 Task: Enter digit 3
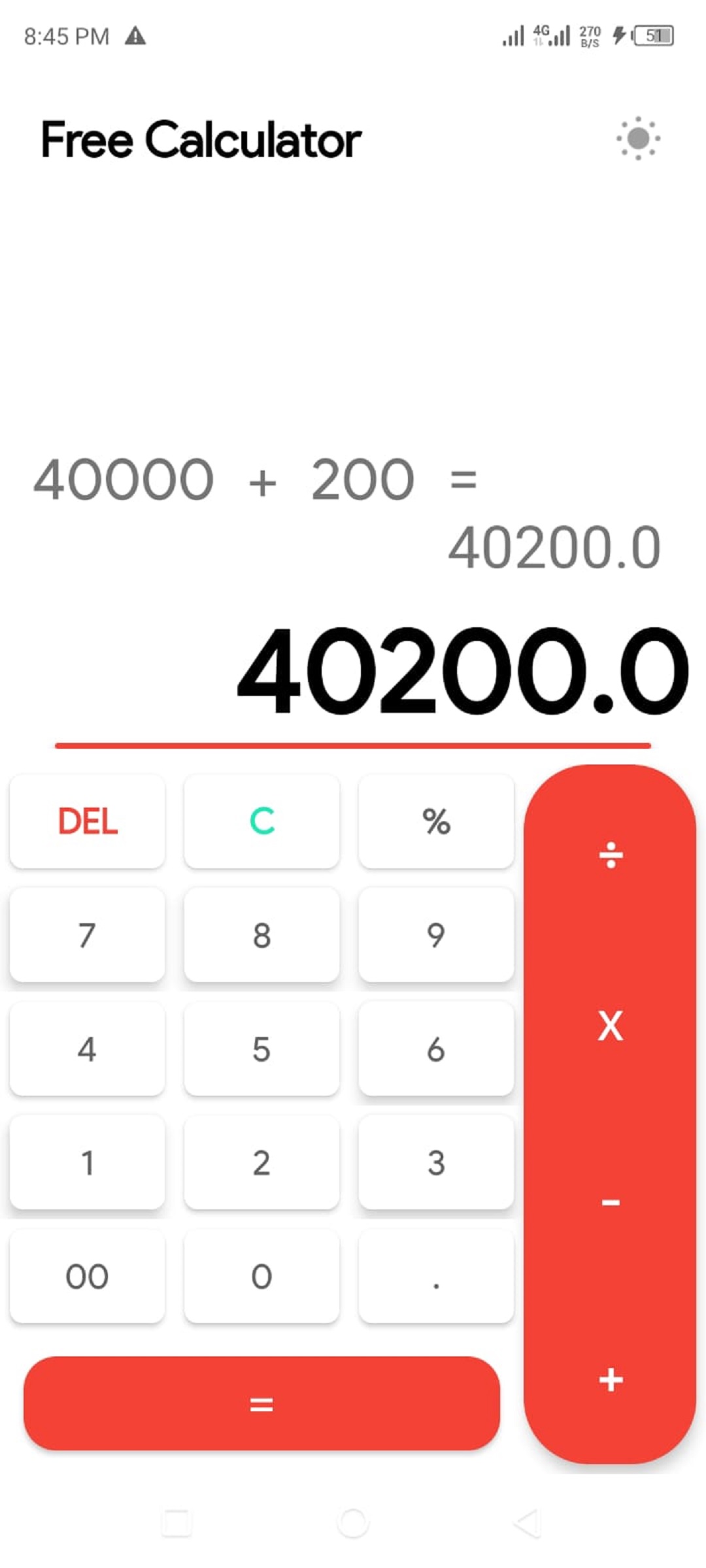coord(436,1163)
